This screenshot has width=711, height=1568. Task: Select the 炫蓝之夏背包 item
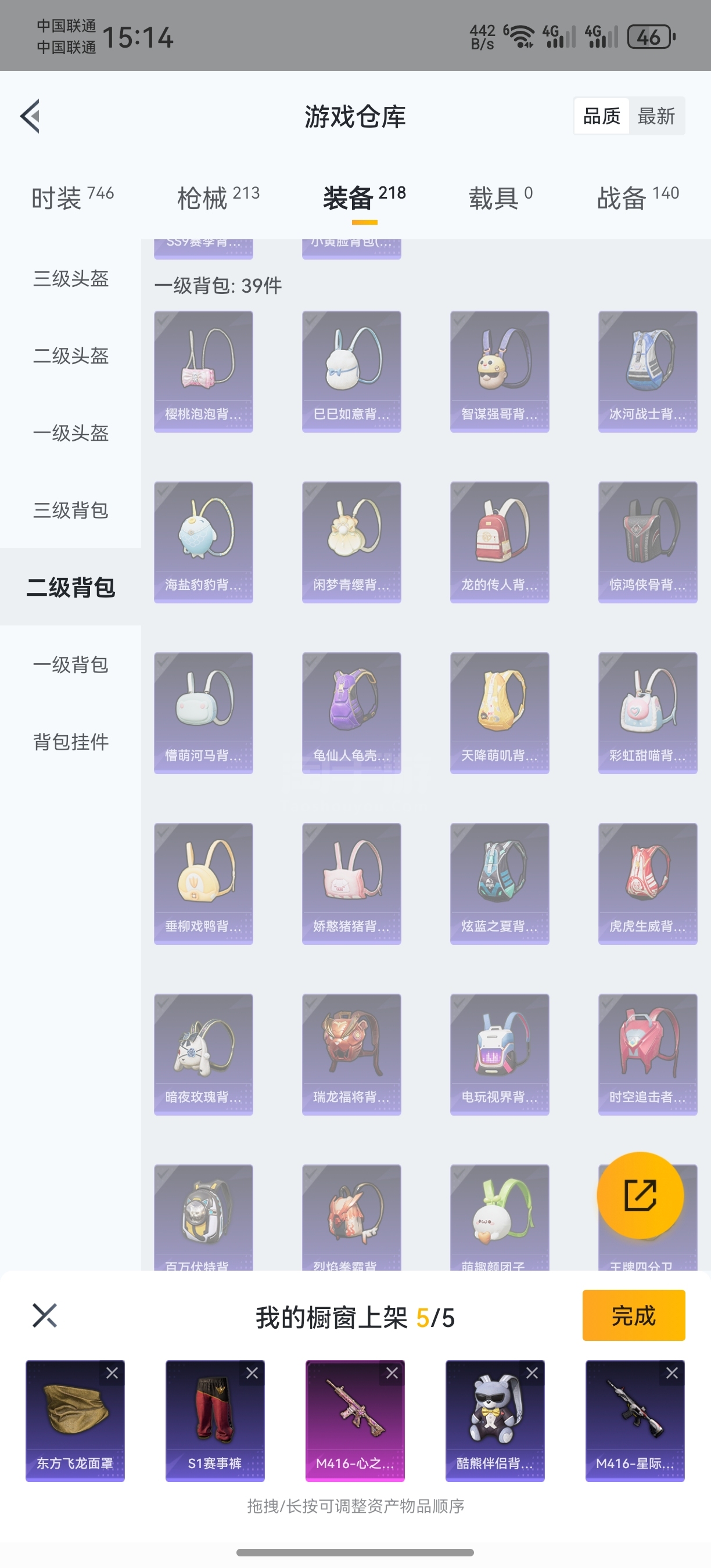[499, 883]
